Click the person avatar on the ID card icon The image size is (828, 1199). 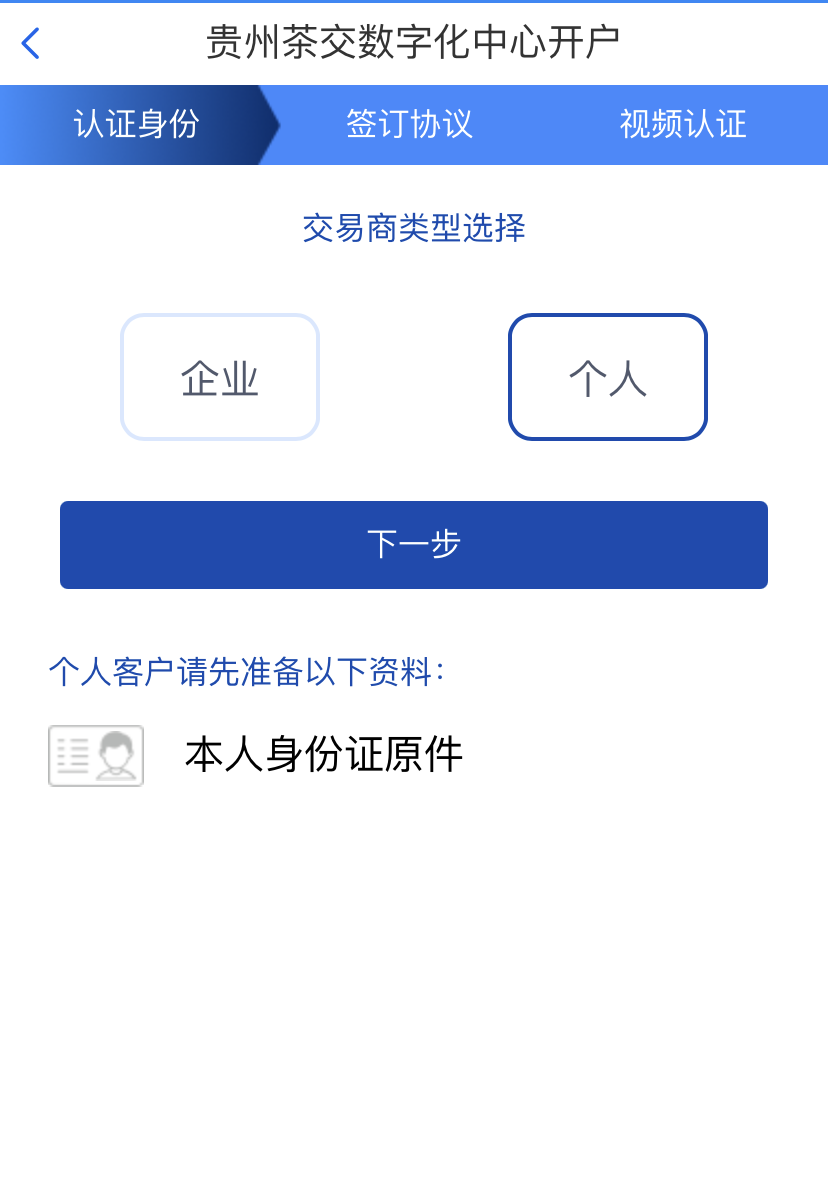pyautogui.click(x=118, y=757)
